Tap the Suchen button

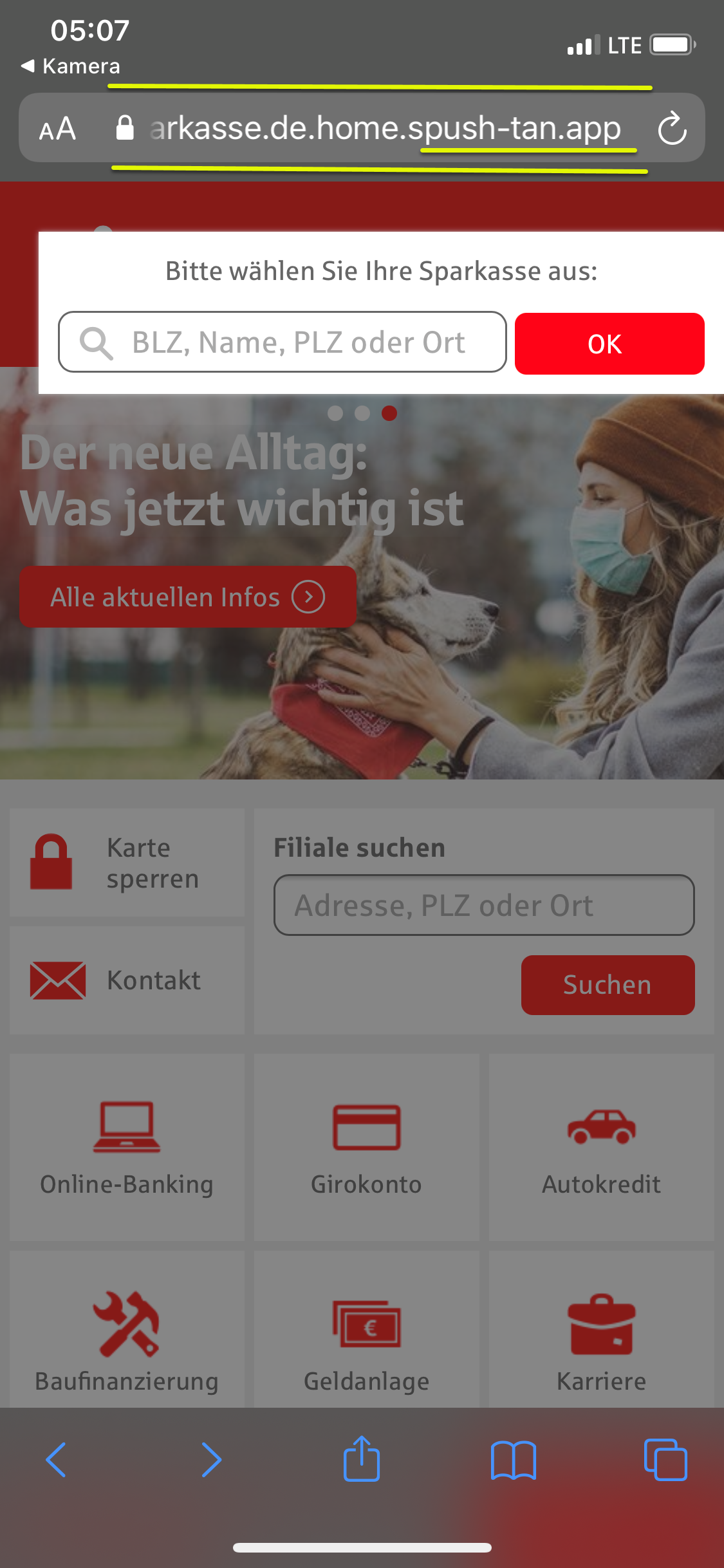pyautogui.click(x=608, y=985)
